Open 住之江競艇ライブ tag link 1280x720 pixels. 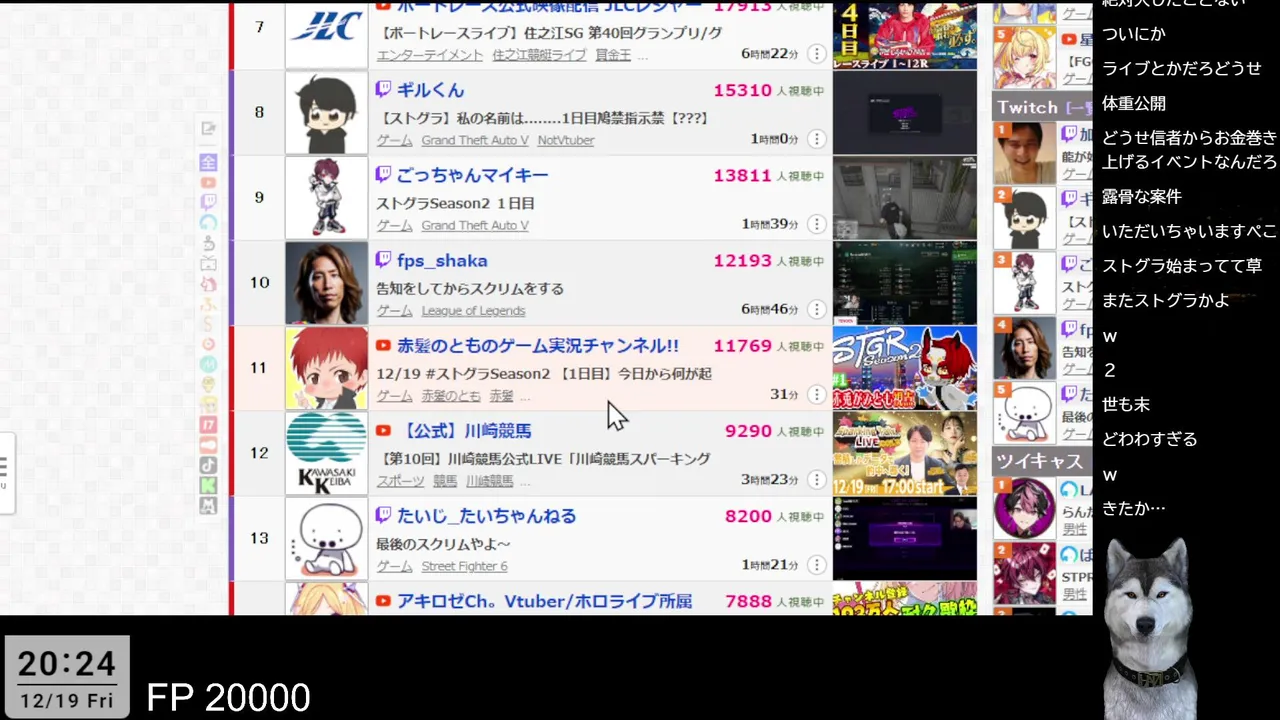[x=539, y=55]
